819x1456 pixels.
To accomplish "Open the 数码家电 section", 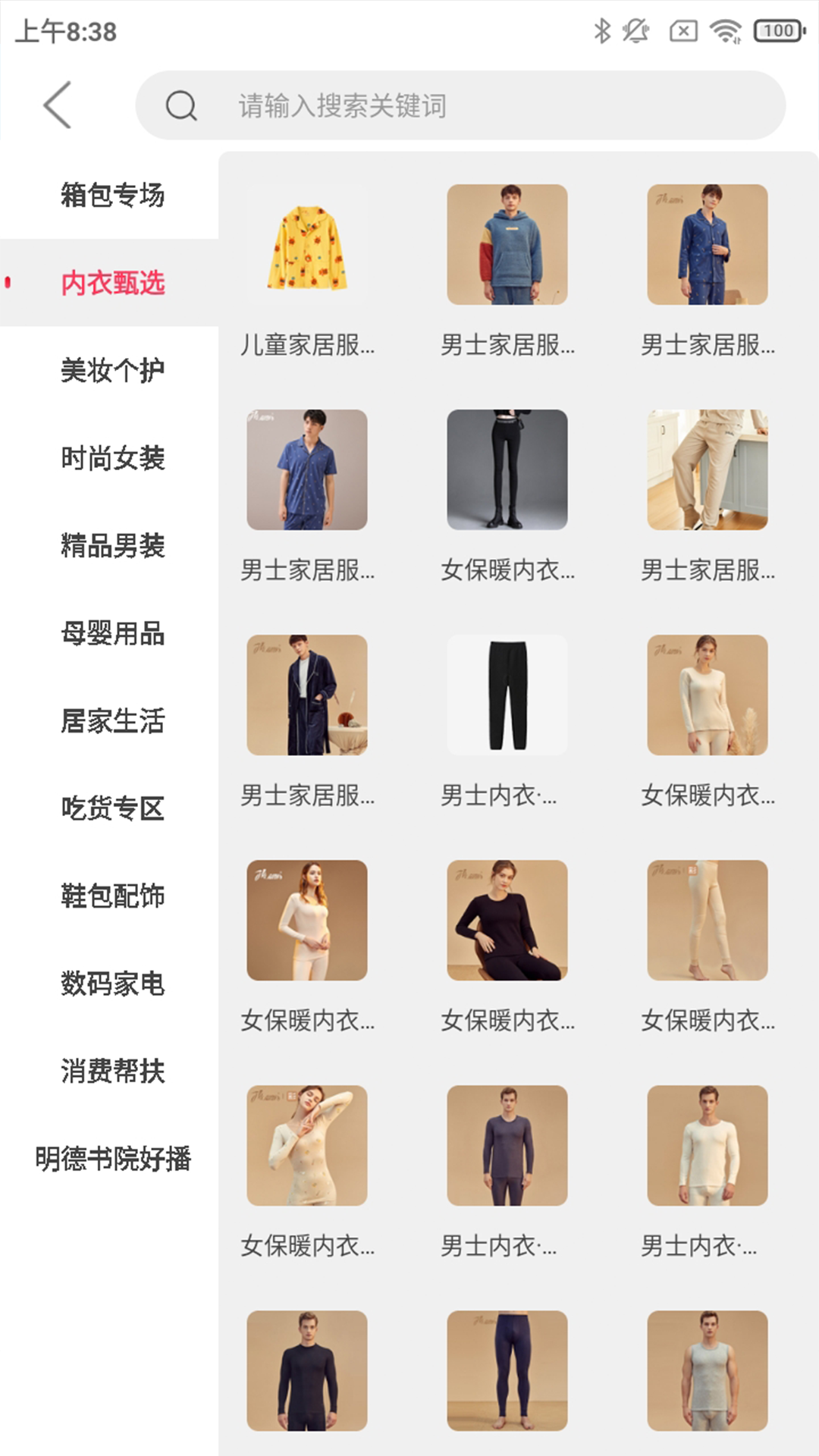I will tap(112, 984).
